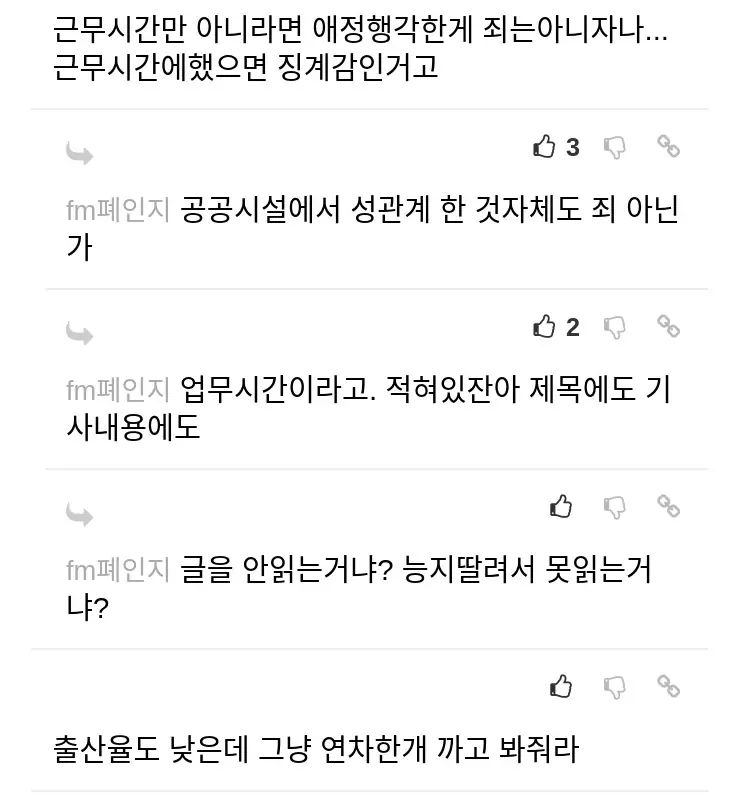The width and height of the screenshot is (740, 801).
Task: Thumbs up the 글을 안읽는거냐 comment
Action: tap(561, 507)
